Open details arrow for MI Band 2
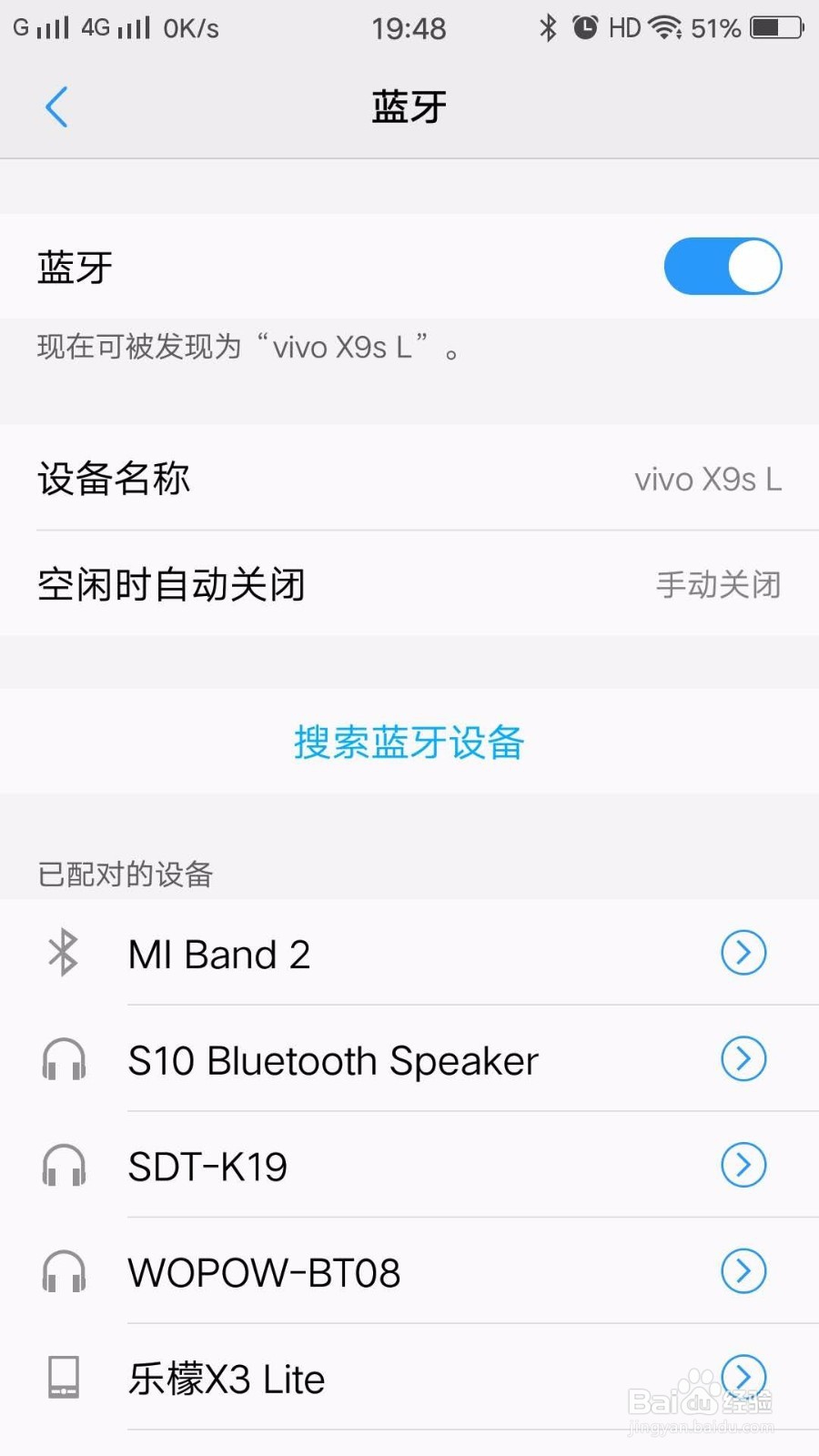The width and height of the screenshot is (819, 1456). pos(743,953)
